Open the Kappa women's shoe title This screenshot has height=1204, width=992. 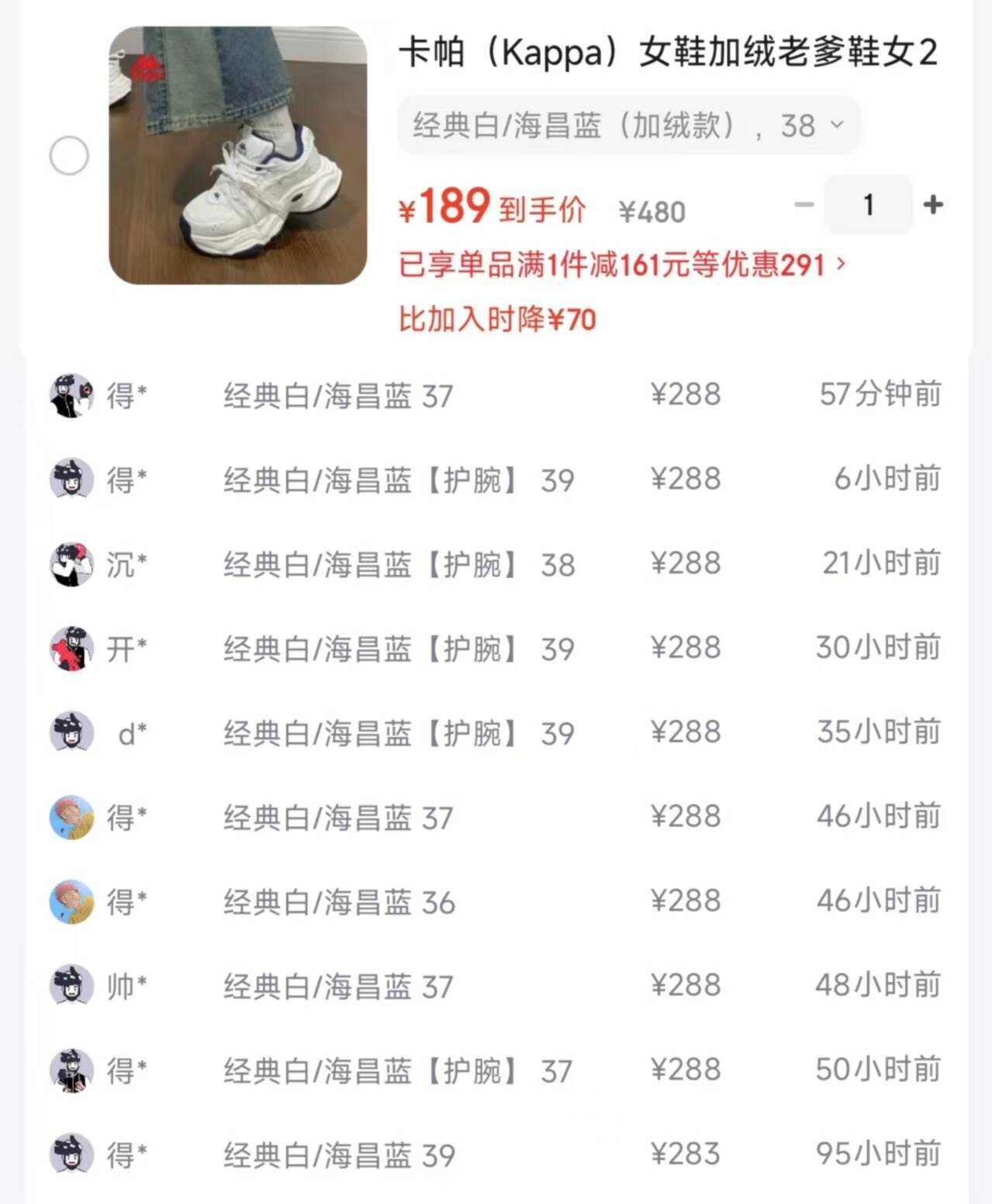[x=668, y=53]
